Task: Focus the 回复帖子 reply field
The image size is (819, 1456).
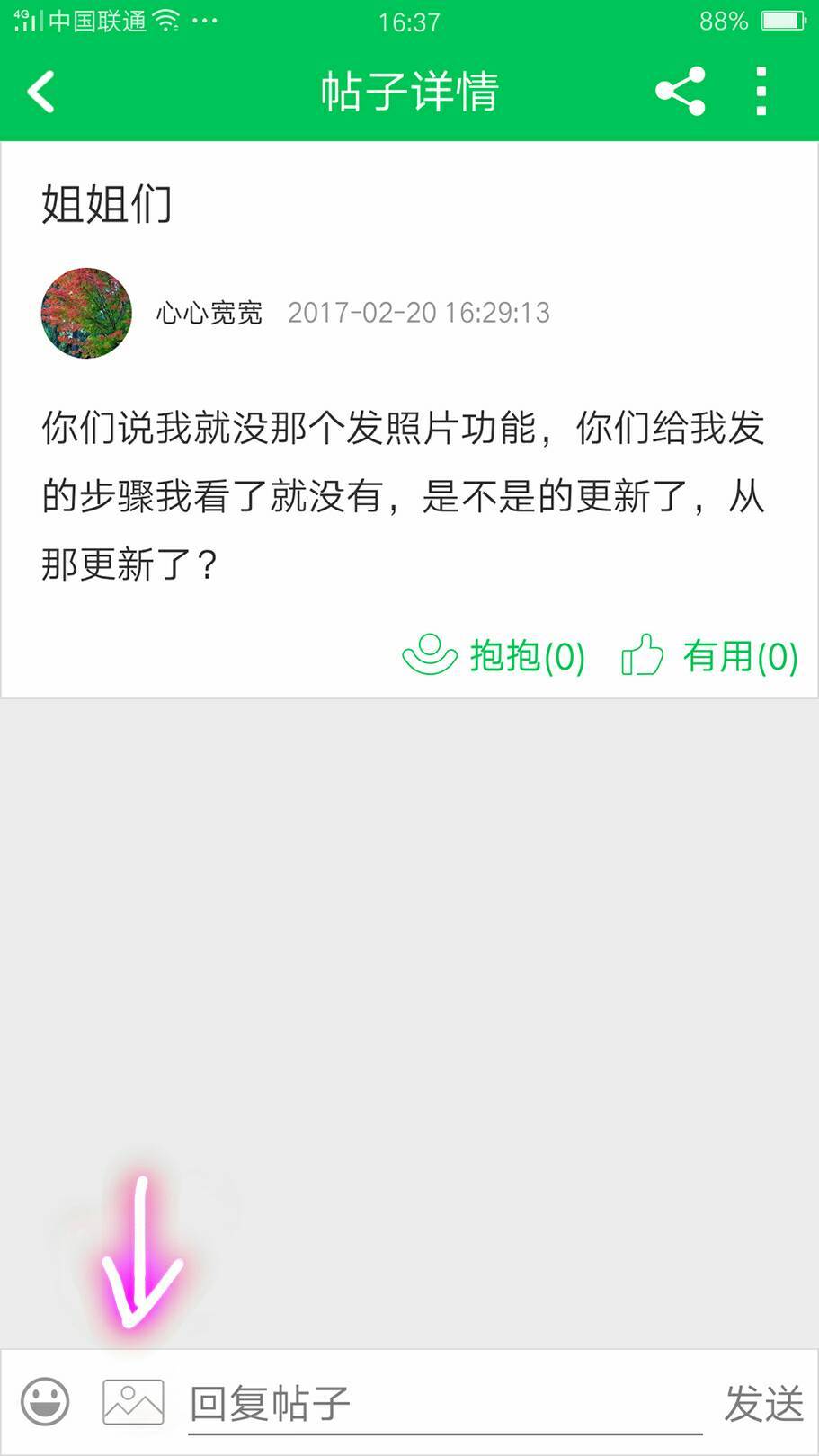Action: (444, 1403)
